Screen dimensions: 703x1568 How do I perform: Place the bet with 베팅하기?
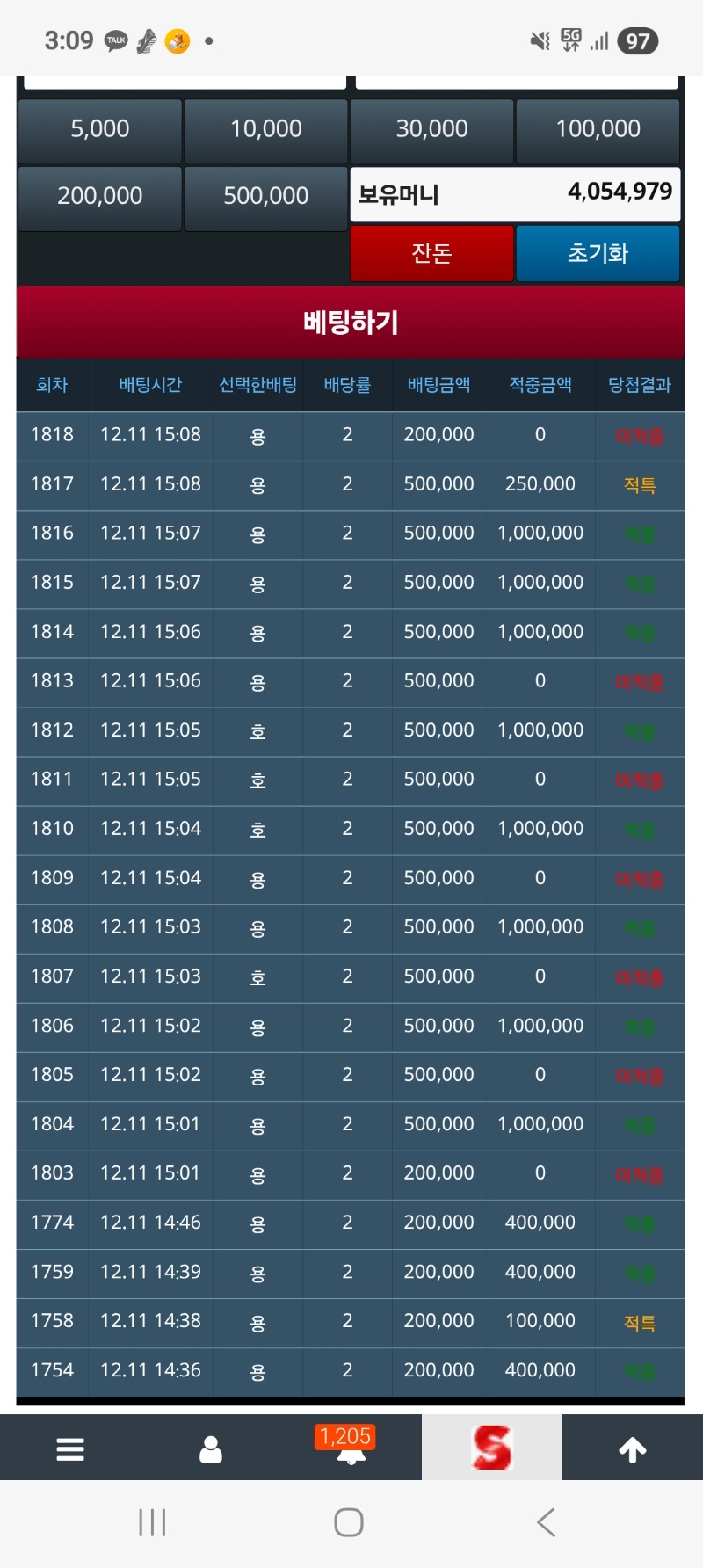(x=351, y=322)
